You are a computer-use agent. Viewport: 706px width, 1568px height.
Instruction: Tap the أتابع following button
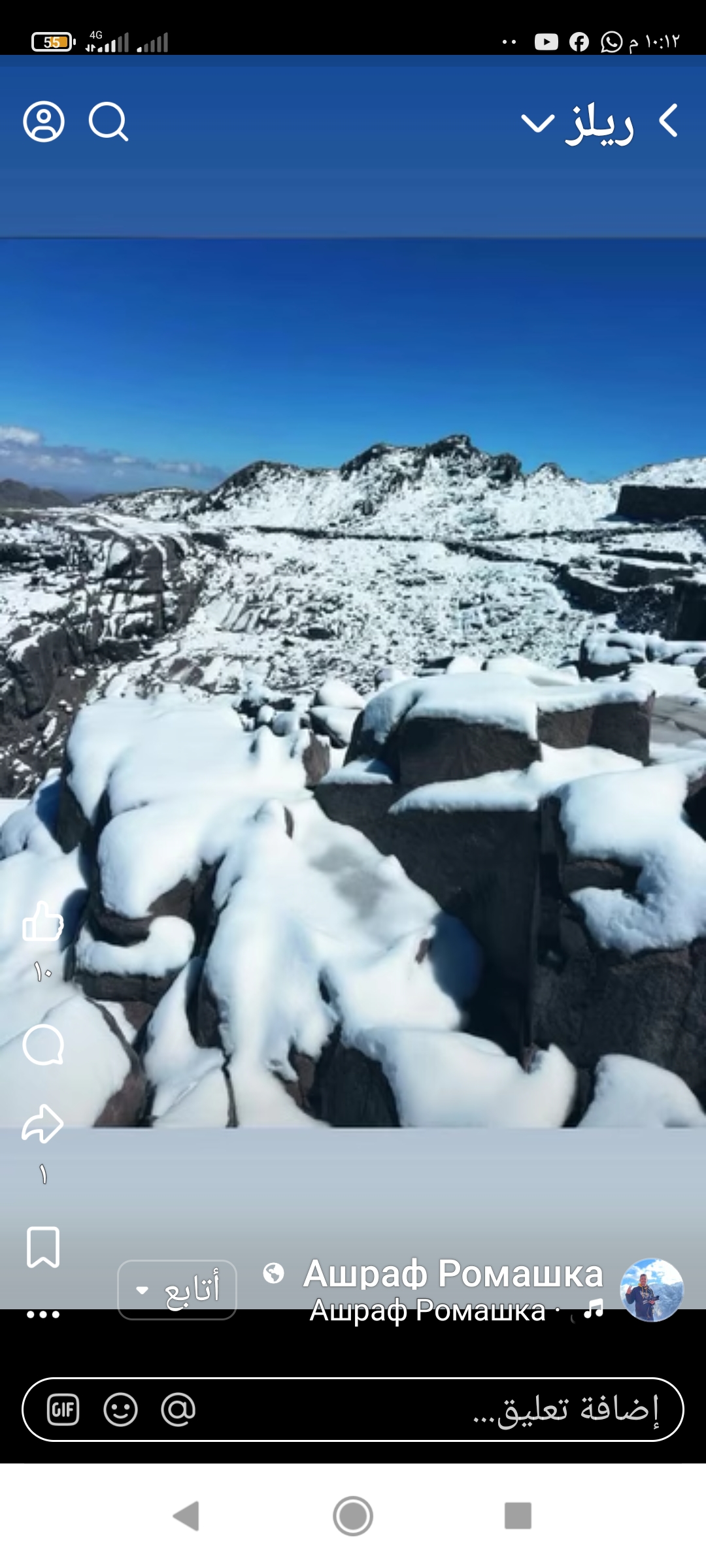tap(177, 1290)
